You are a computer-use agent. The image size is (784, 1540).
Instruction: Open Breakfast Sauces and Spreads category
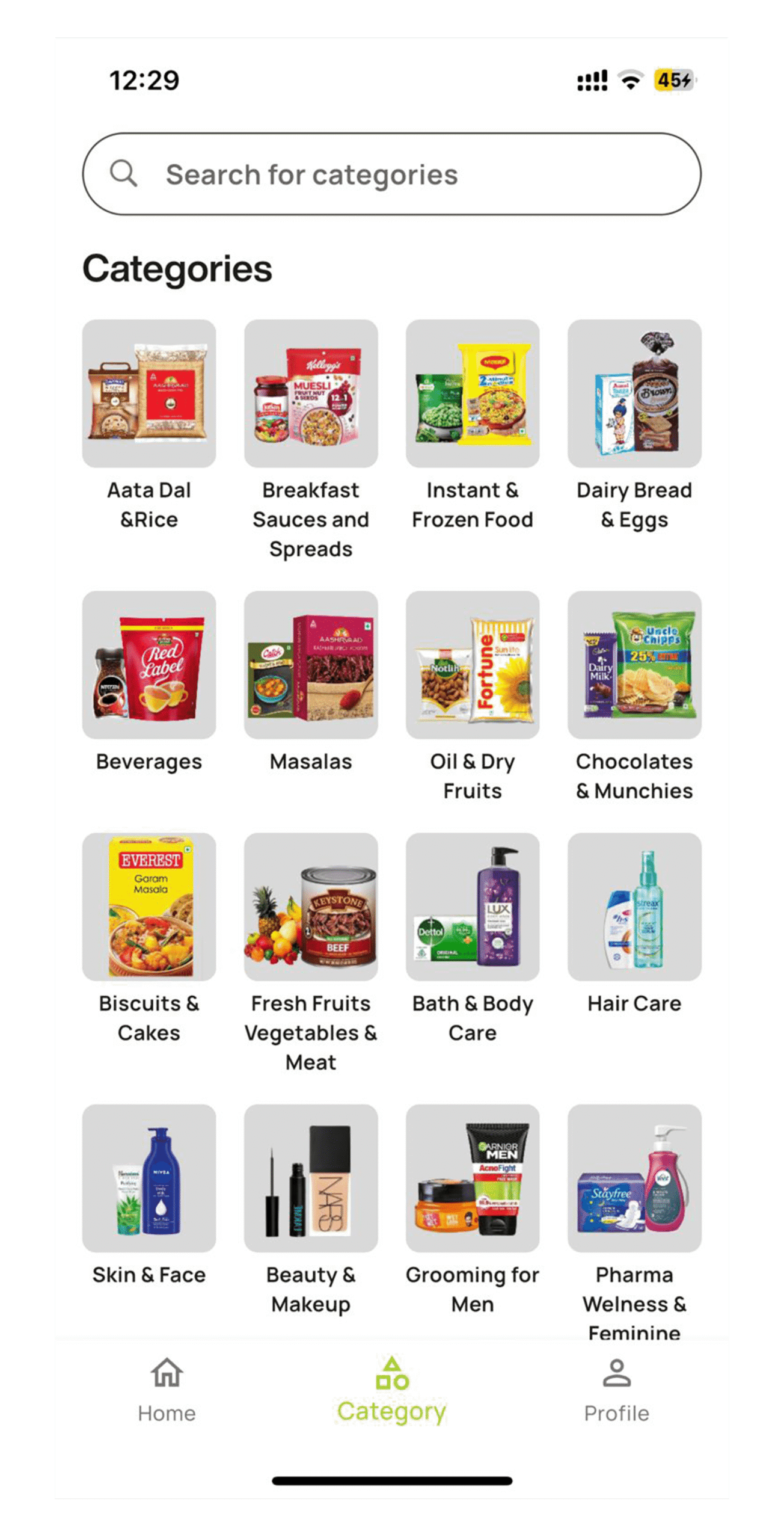coord(311,393)
